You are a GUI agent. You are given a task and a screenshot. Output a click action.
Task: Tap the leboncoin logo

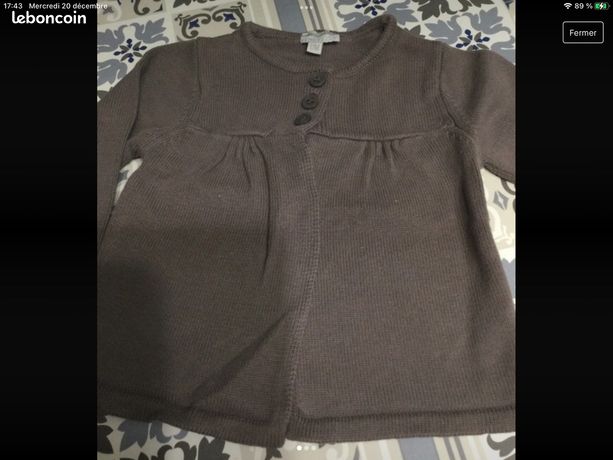pyautogui.click(x=49, y=18)
